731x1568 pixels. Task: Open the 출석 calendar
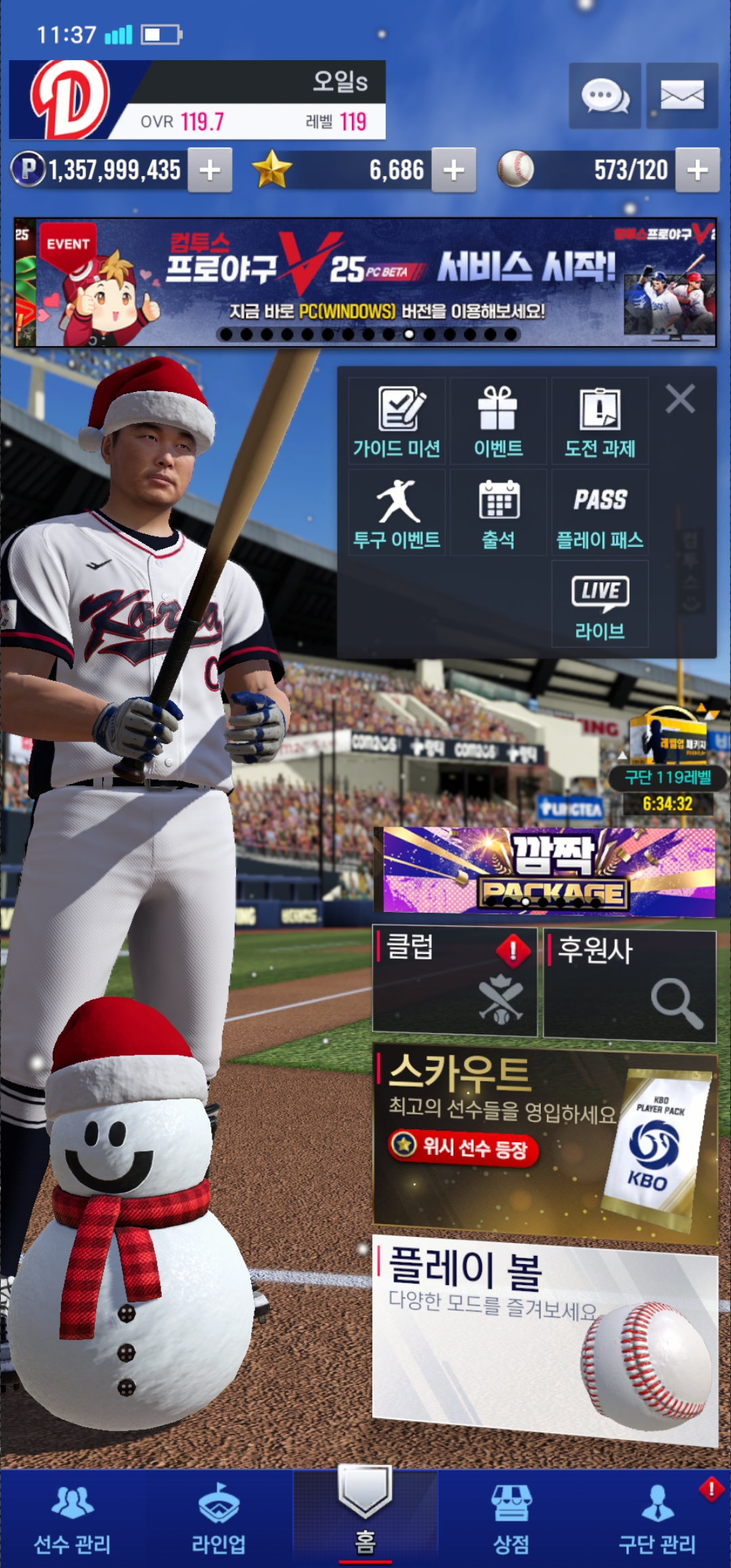click(x=498, y=513)
